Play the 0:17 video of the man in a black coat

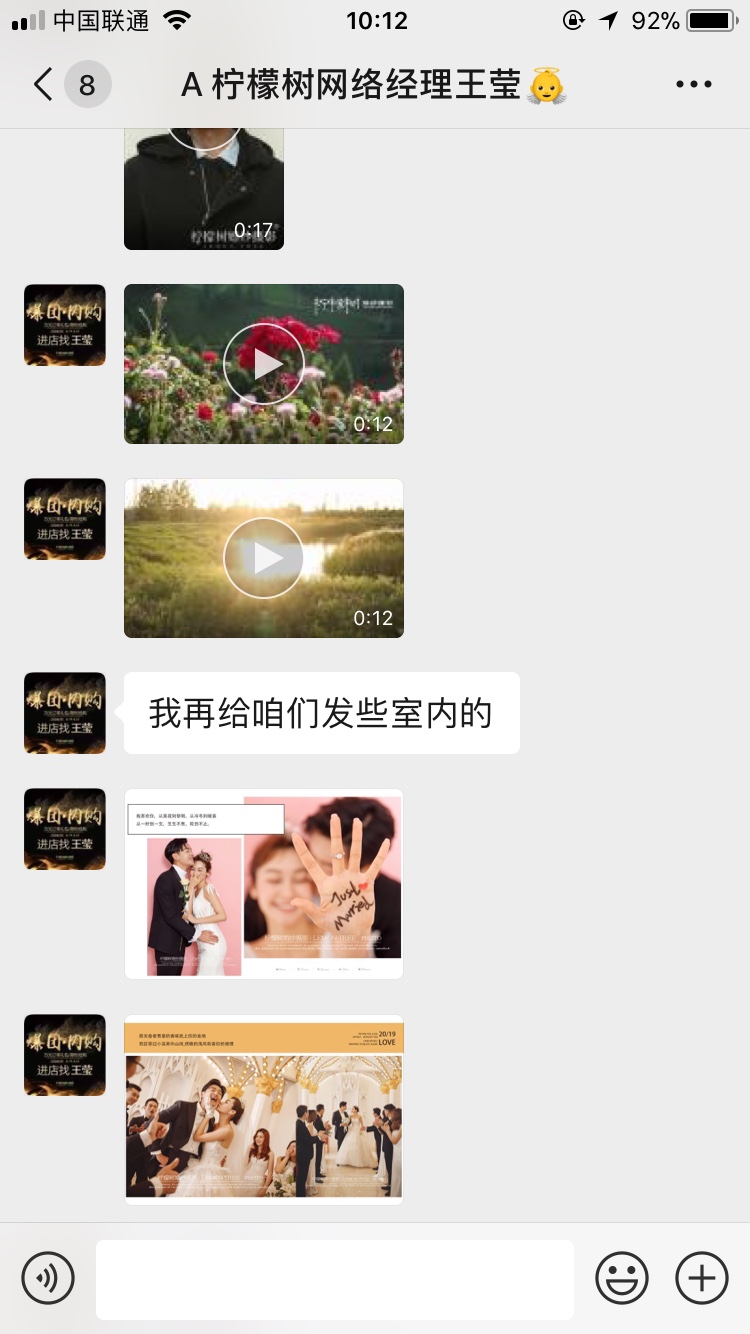click(204, 190)
